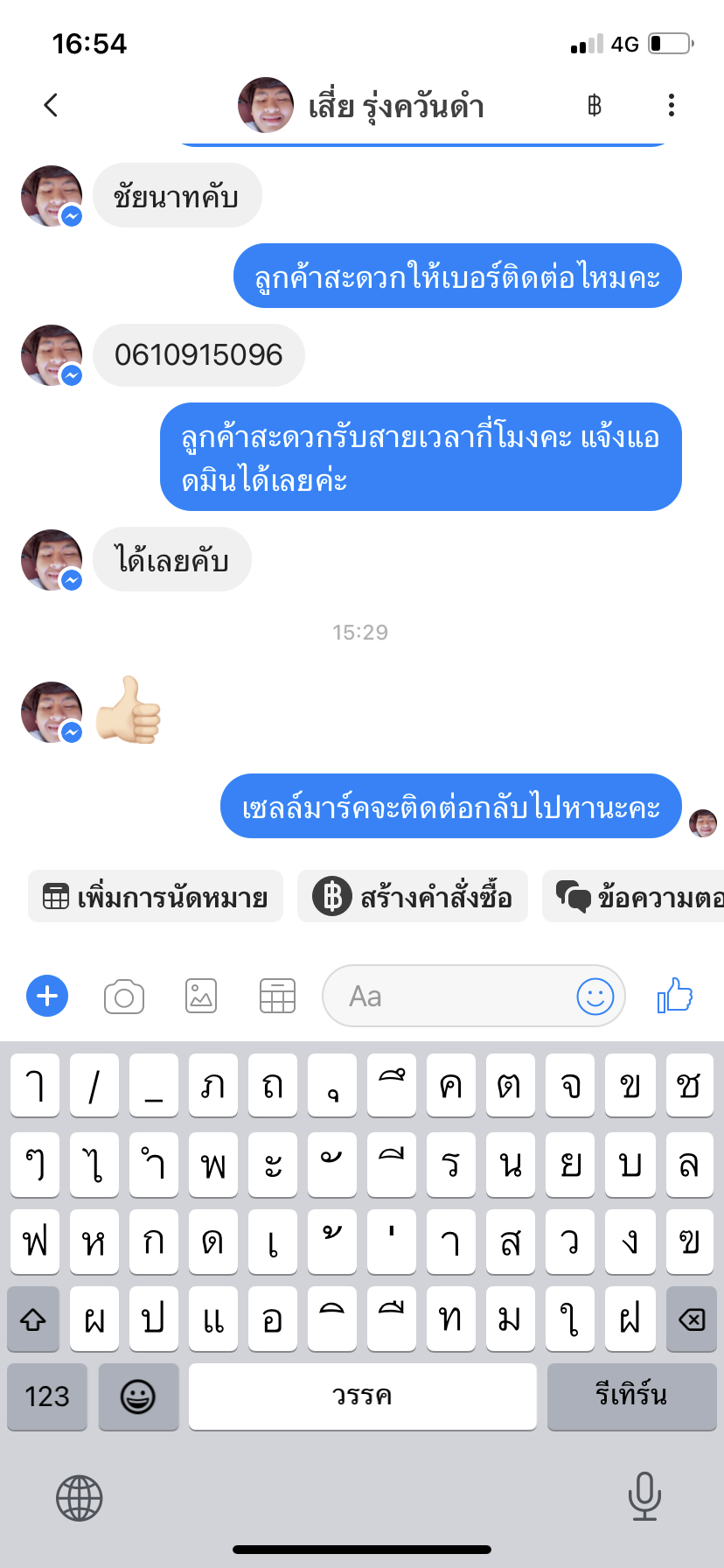Open the blue plus attachments button
724x1568 pixels.
pyautogui.click(x=47, y=996)
